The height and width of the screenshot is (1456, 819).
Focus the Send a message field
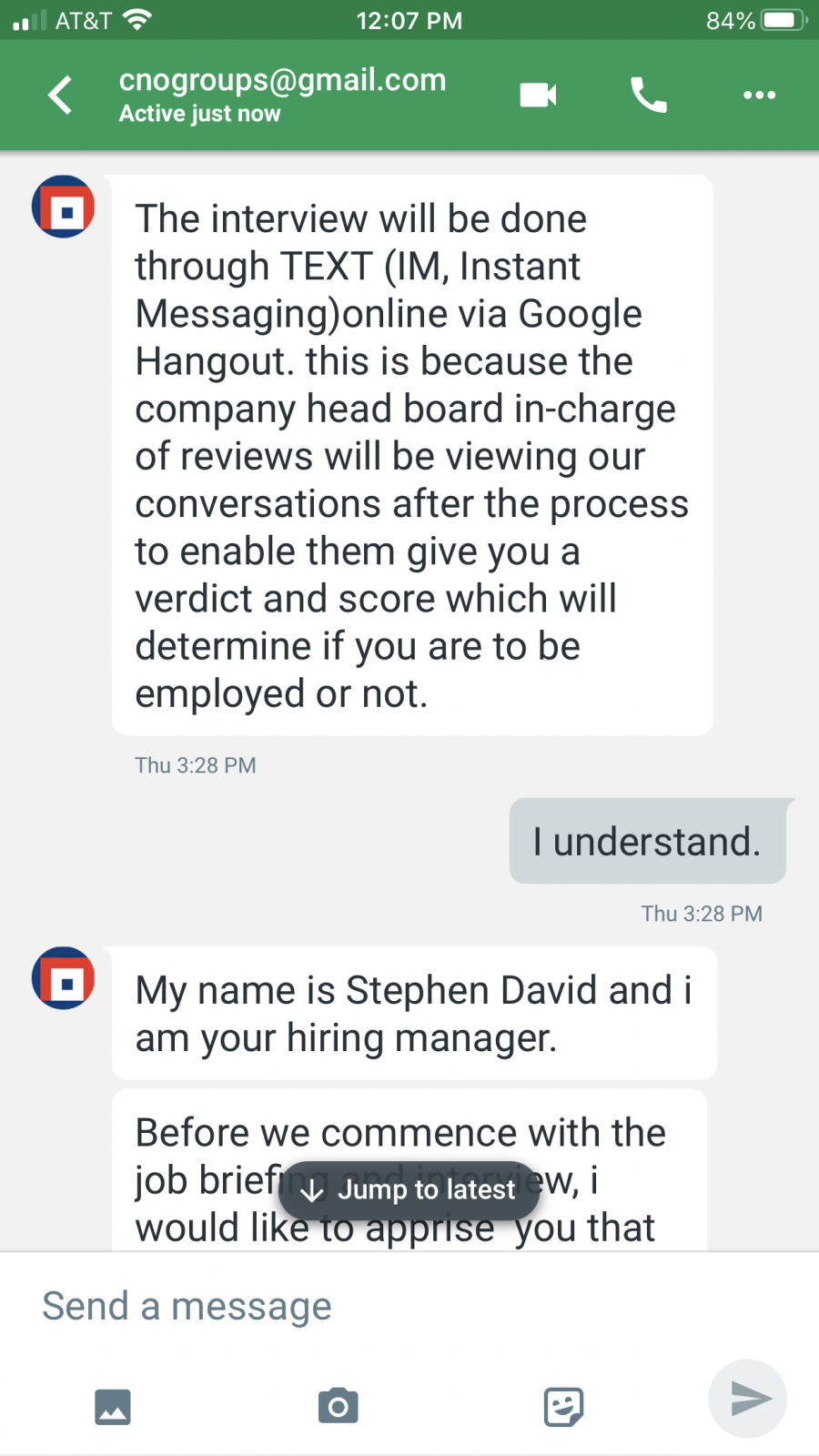coord(364,1307)
